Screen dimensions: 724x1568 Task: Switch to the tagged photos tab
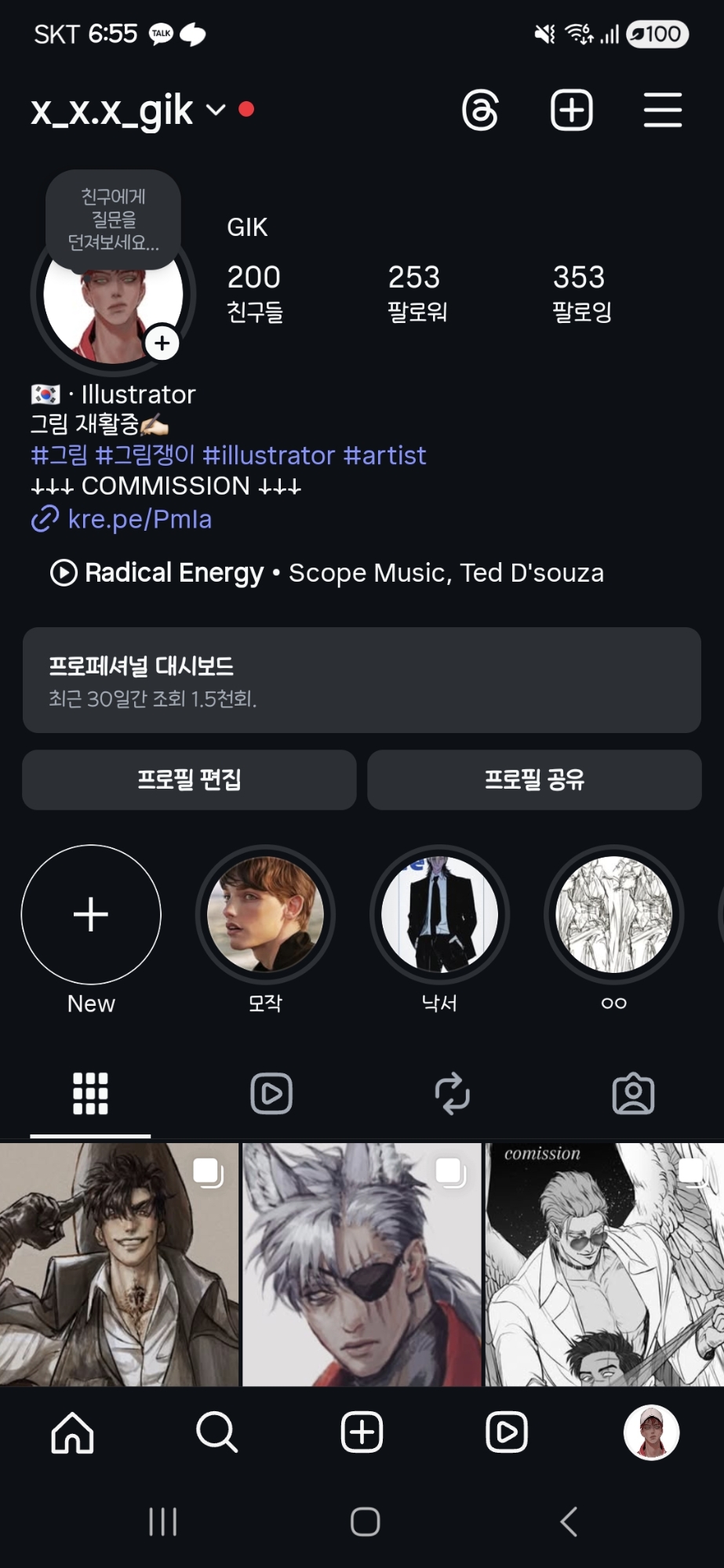pos(633,1094)
